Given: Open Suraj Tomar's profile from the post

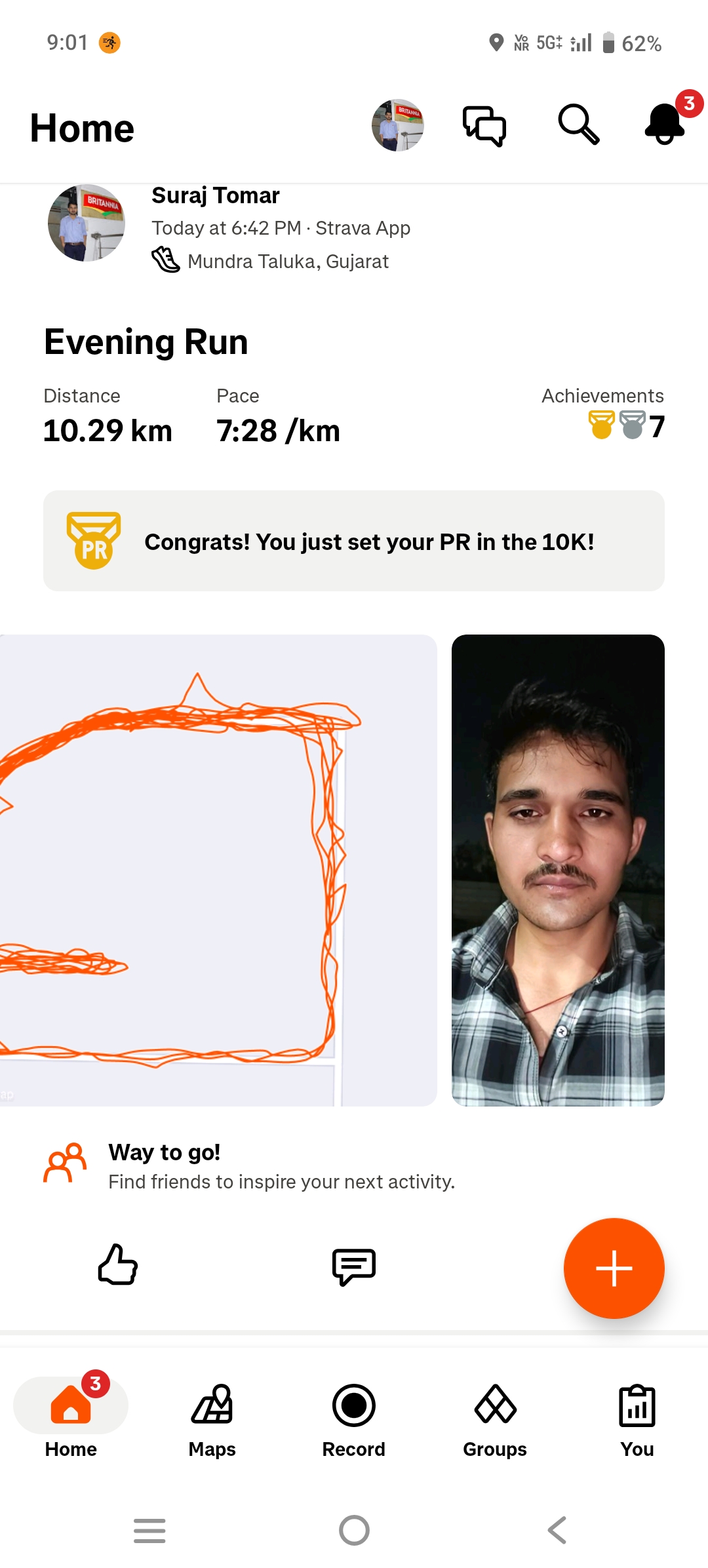Looking at the screenshot, I should pos(86,223).
